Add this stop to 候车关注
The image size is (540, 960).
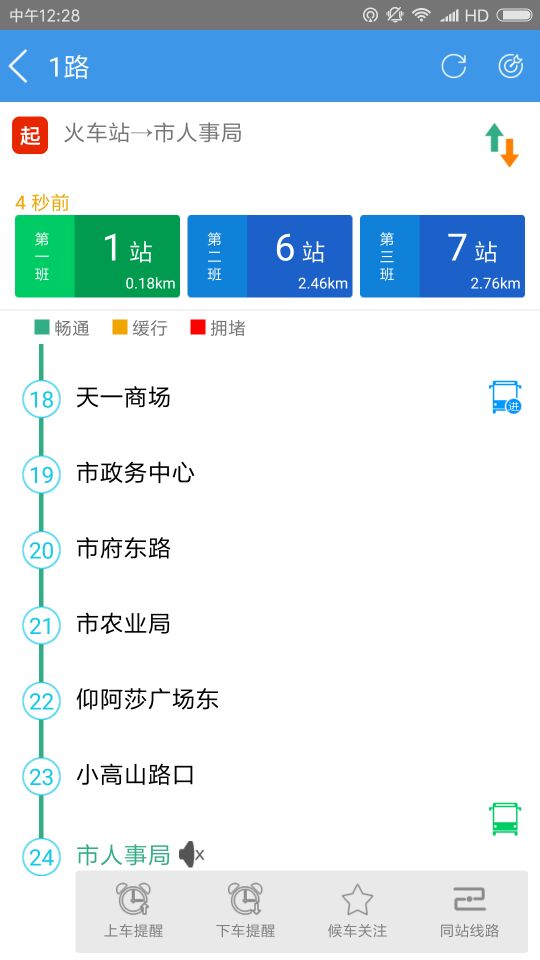(x=358, y=911)
